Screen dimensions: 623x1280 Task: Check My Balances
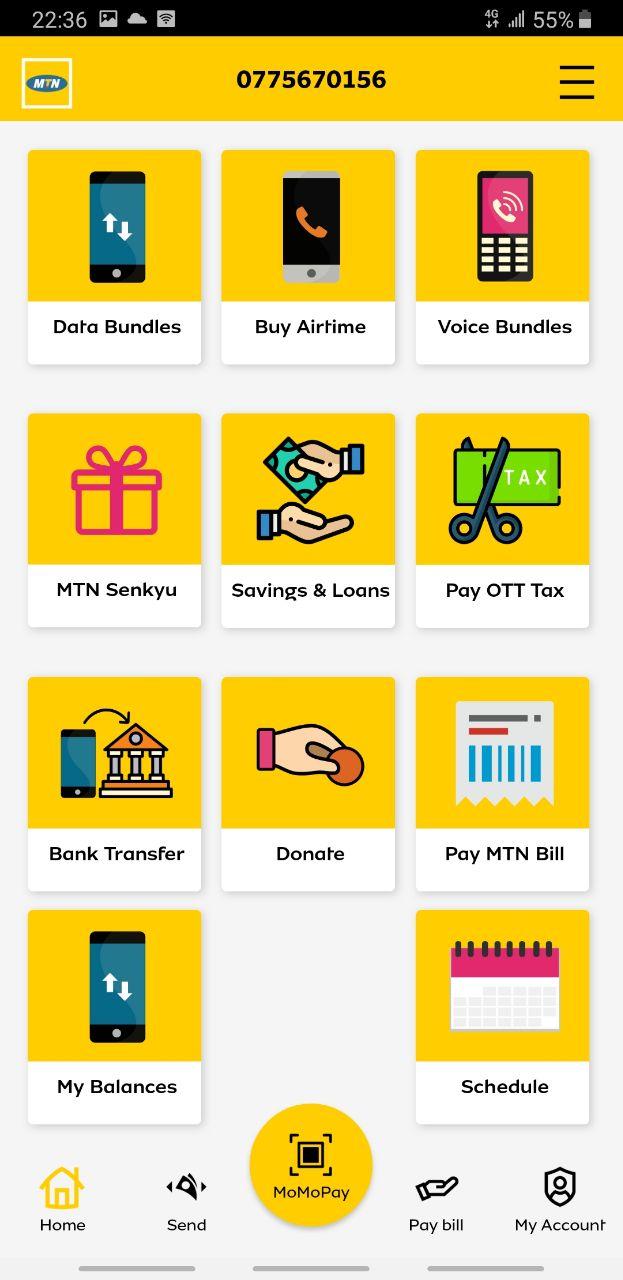pos(115,1016)
